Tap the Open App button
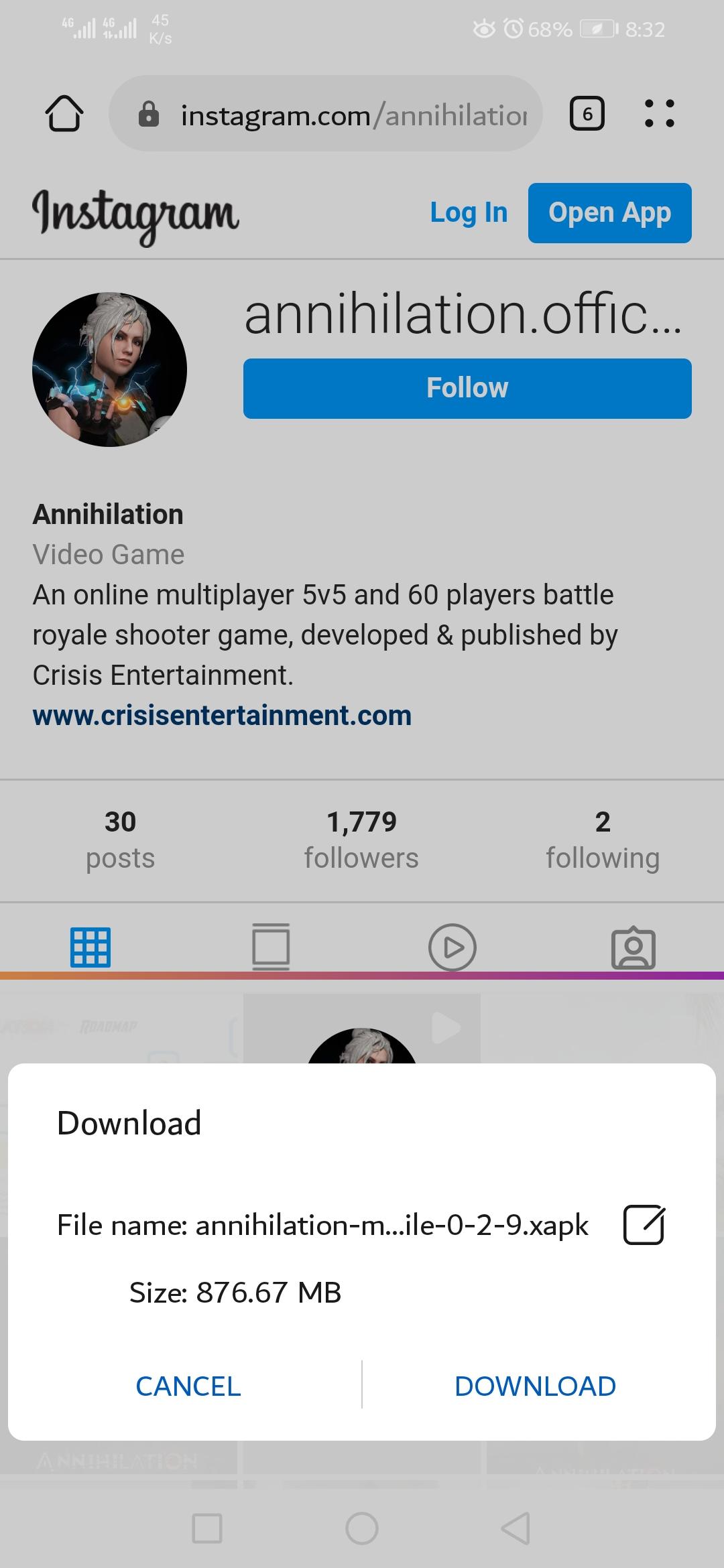 click(609, 212)
